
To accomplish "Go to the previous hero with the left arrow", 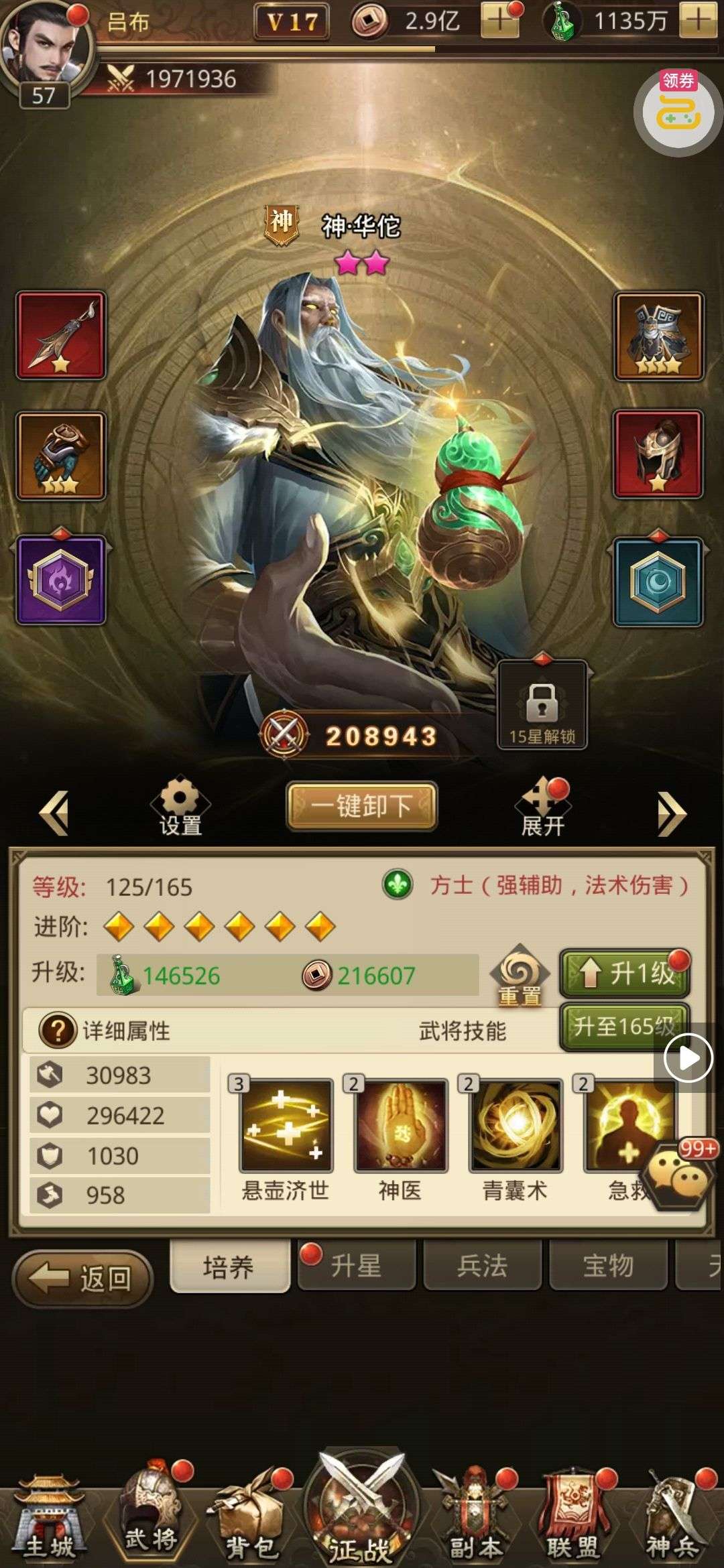I will point(55,813).
